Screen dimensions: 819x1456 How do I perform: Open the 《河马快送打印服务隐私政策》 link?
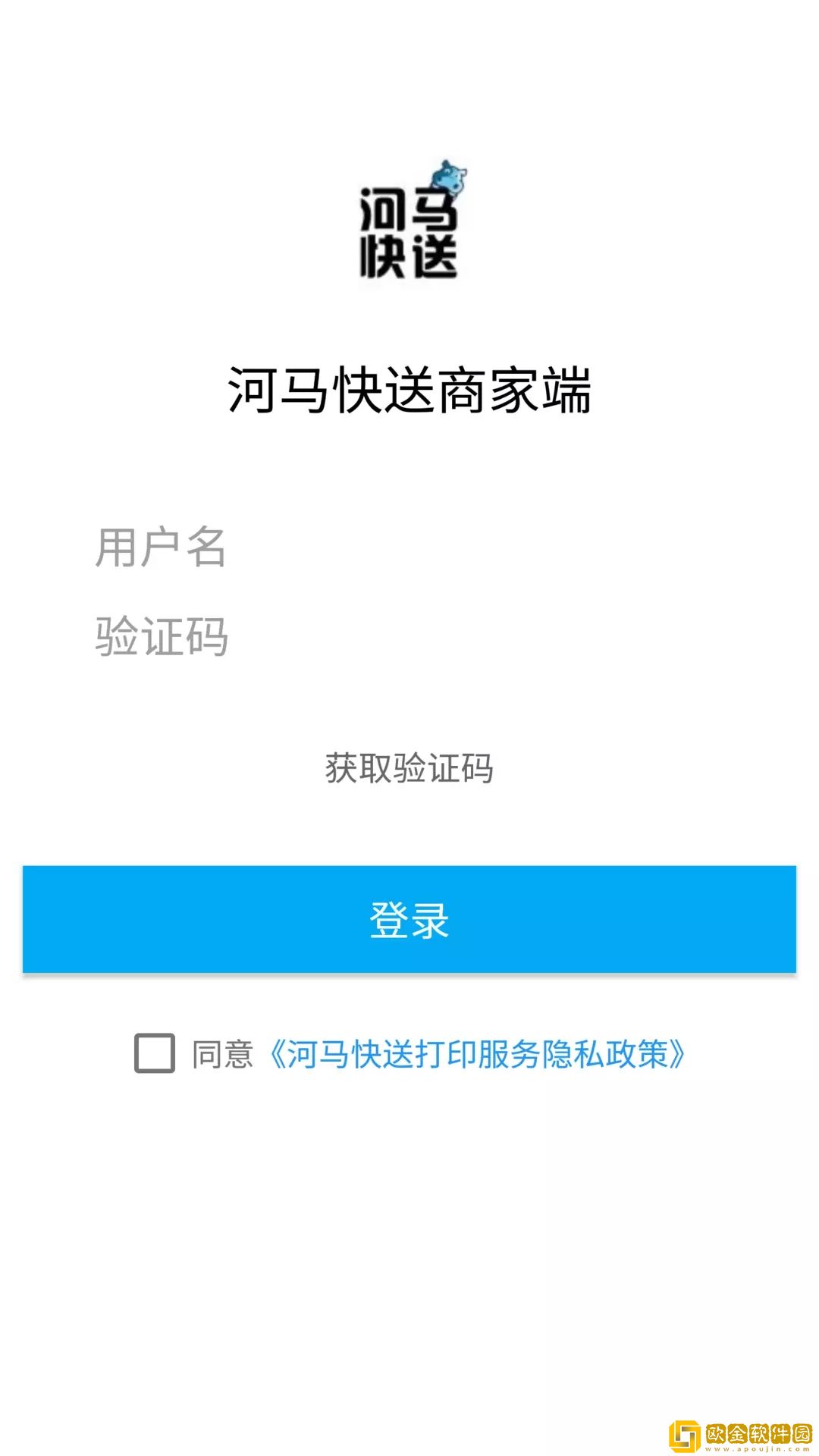click(x=480, y=1053)
